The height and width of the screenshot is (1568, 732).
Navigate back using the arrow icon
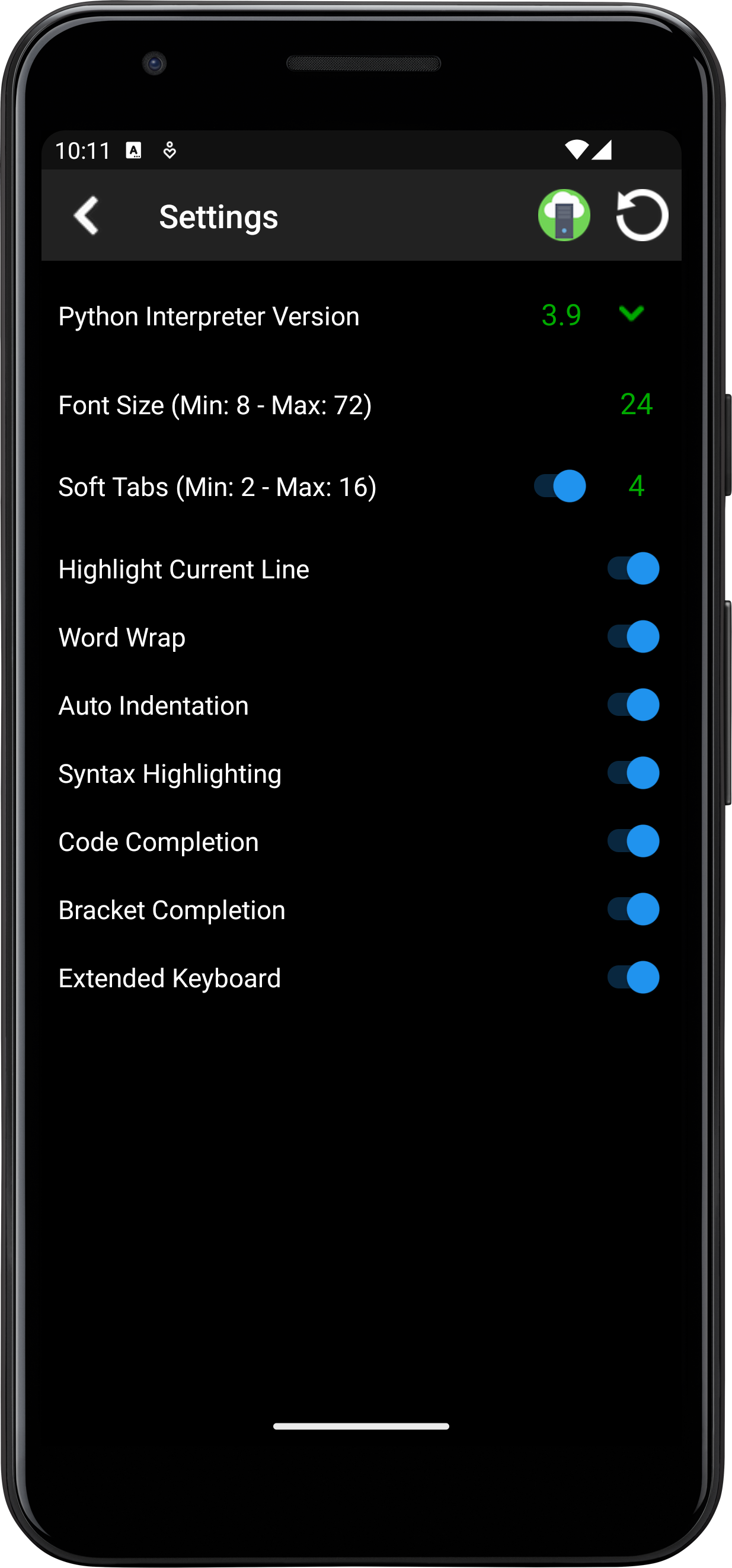point(86,215)
